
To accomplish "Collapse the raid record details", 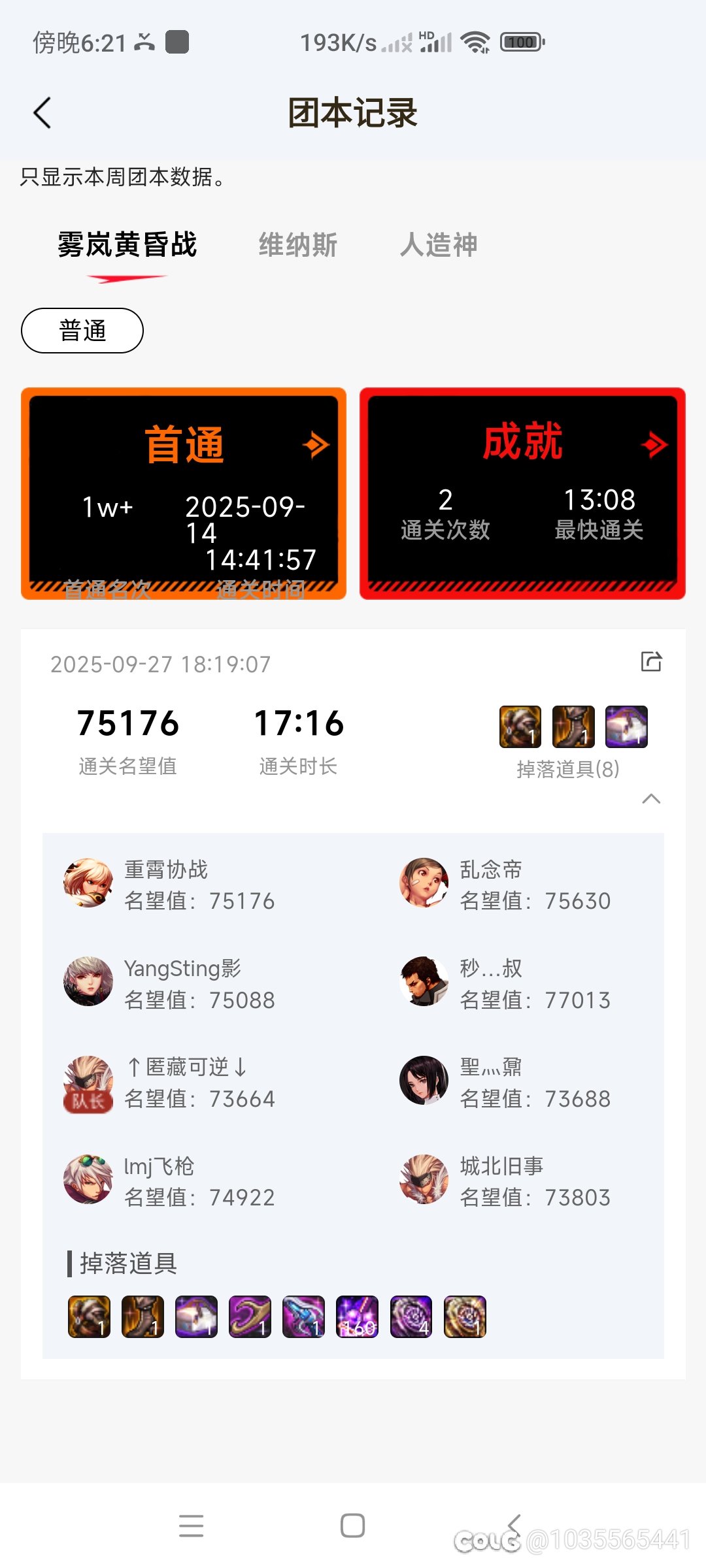I will [x=651, y=798].
